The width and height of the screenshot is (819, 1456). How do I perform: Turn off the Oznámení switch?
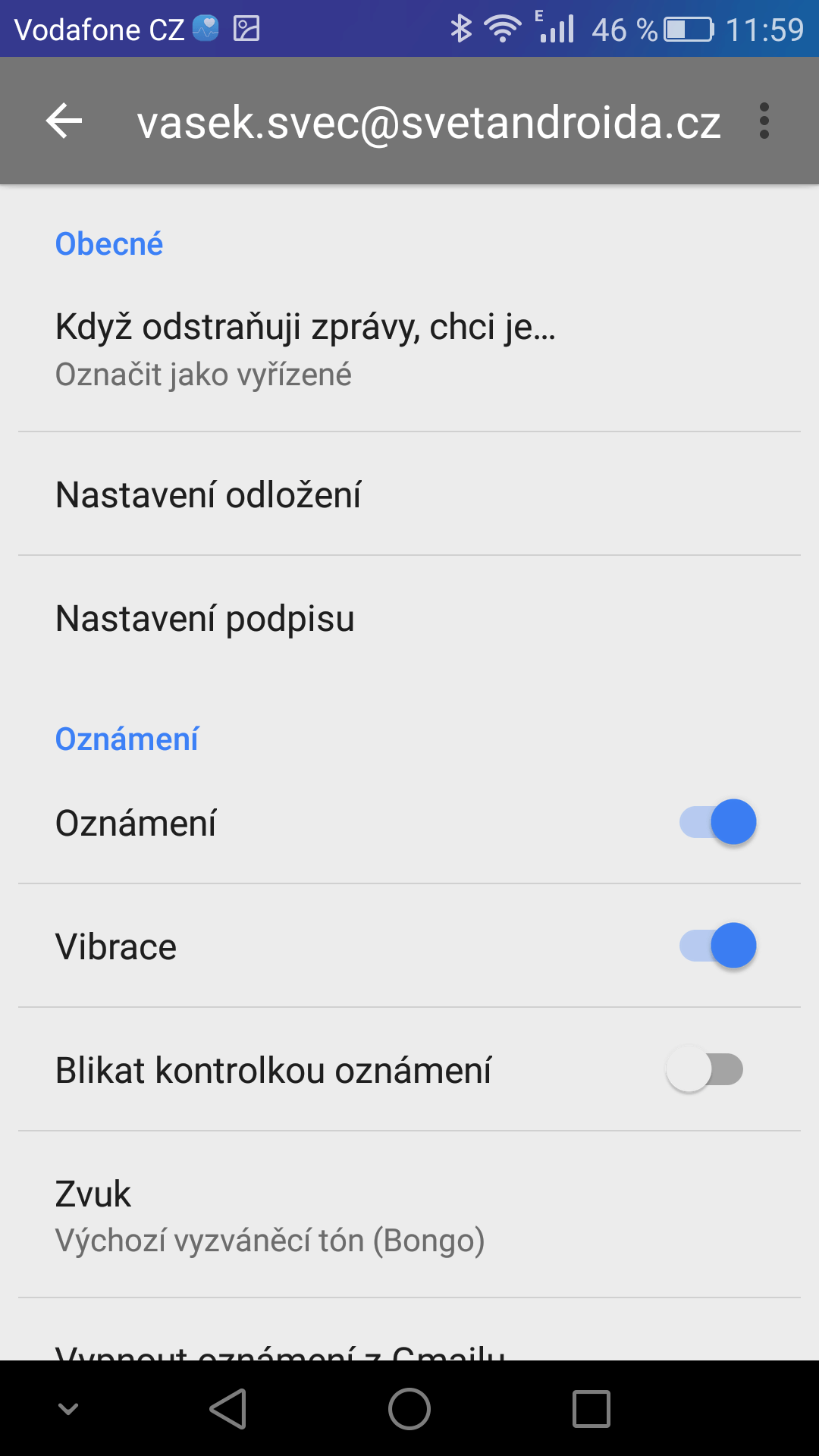(x=717, y=822)
